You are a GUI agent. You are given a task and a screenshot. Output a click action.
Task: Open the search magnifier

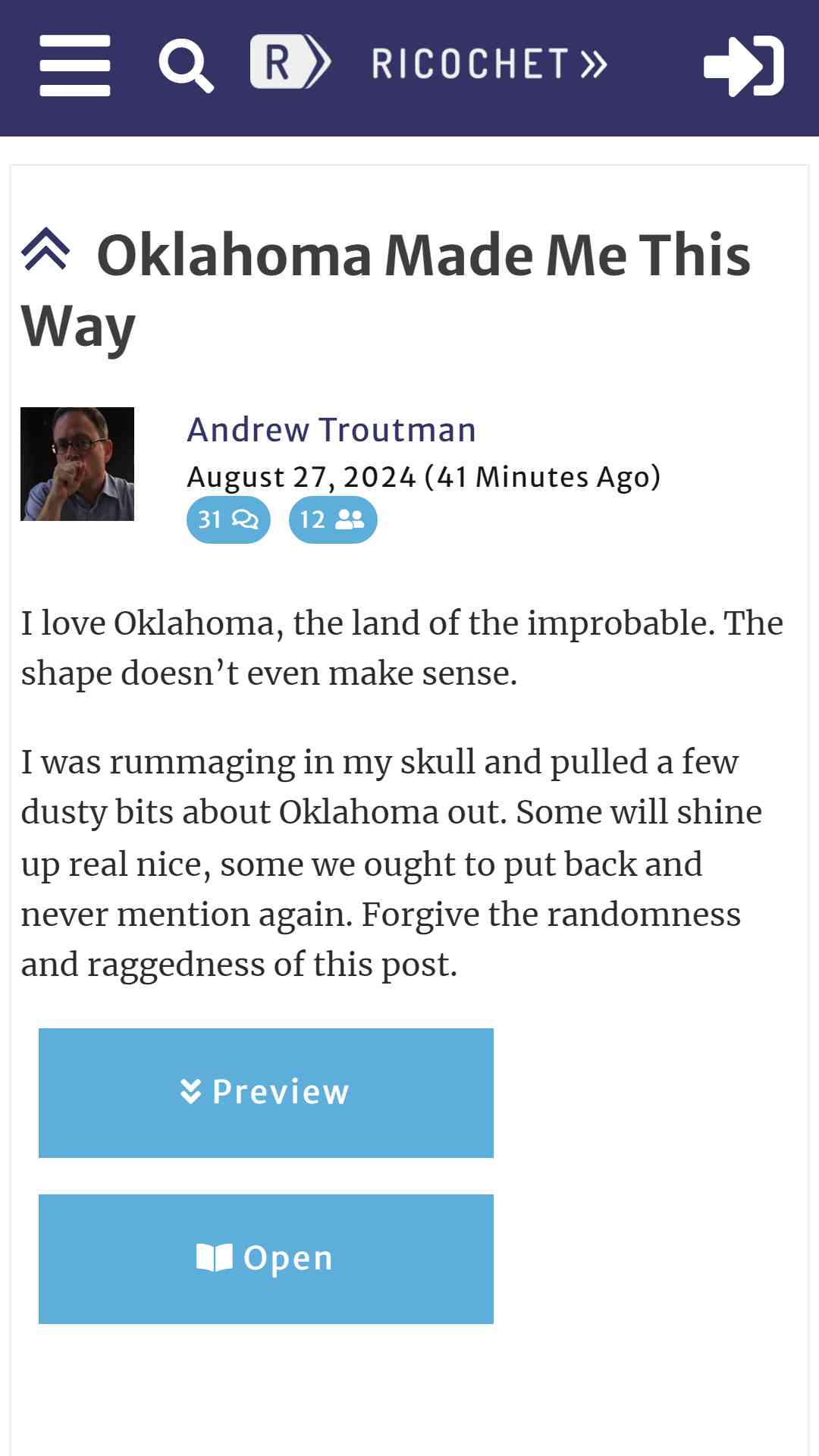click(x=186, y=67)
